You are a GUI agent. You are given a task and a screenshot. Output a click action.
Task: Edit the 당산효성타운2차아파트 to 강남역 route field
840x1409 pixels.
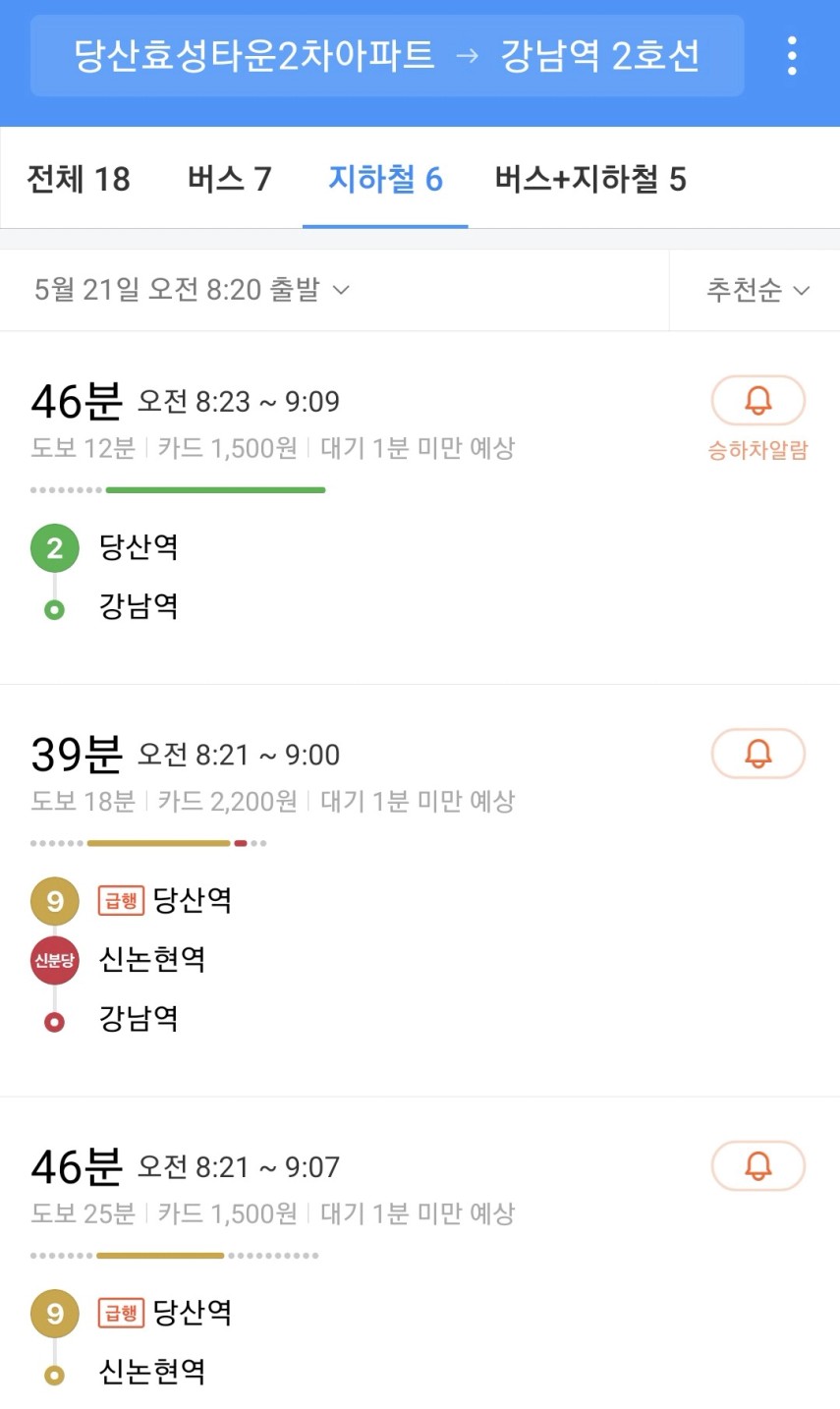387,56
